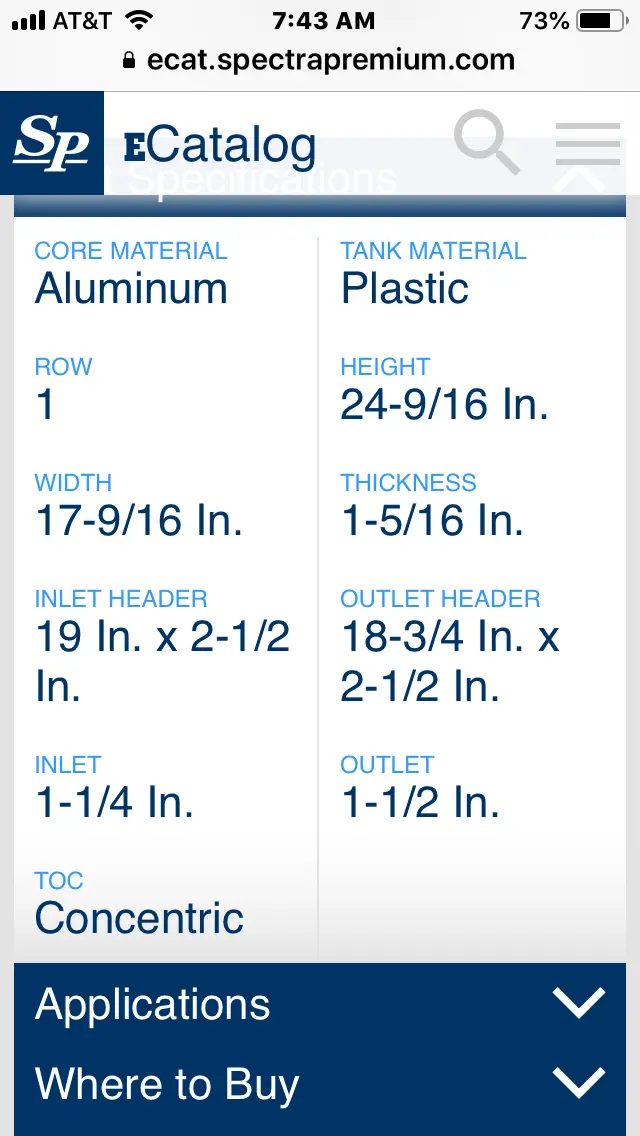
Task: Collapse the Specifications section
Action: 320,178
